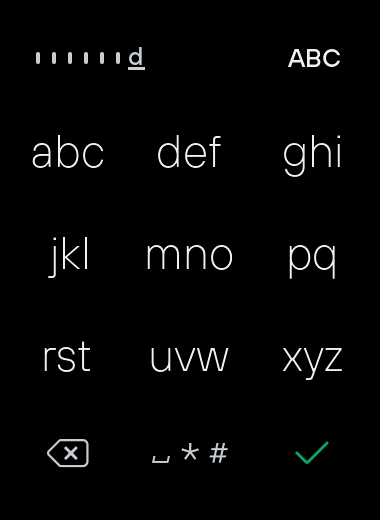
Task: Tap the uvw key
Action: click(x=189, y=359)
